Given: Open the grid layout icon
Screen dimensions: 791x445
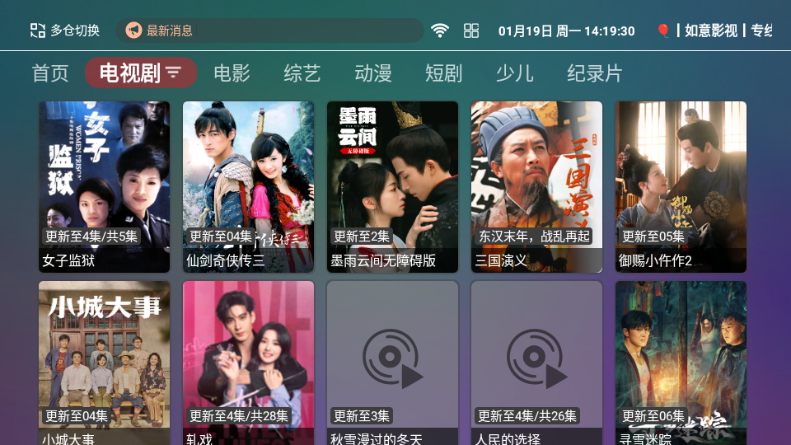Looking at the screenshot, I should 471,31.
